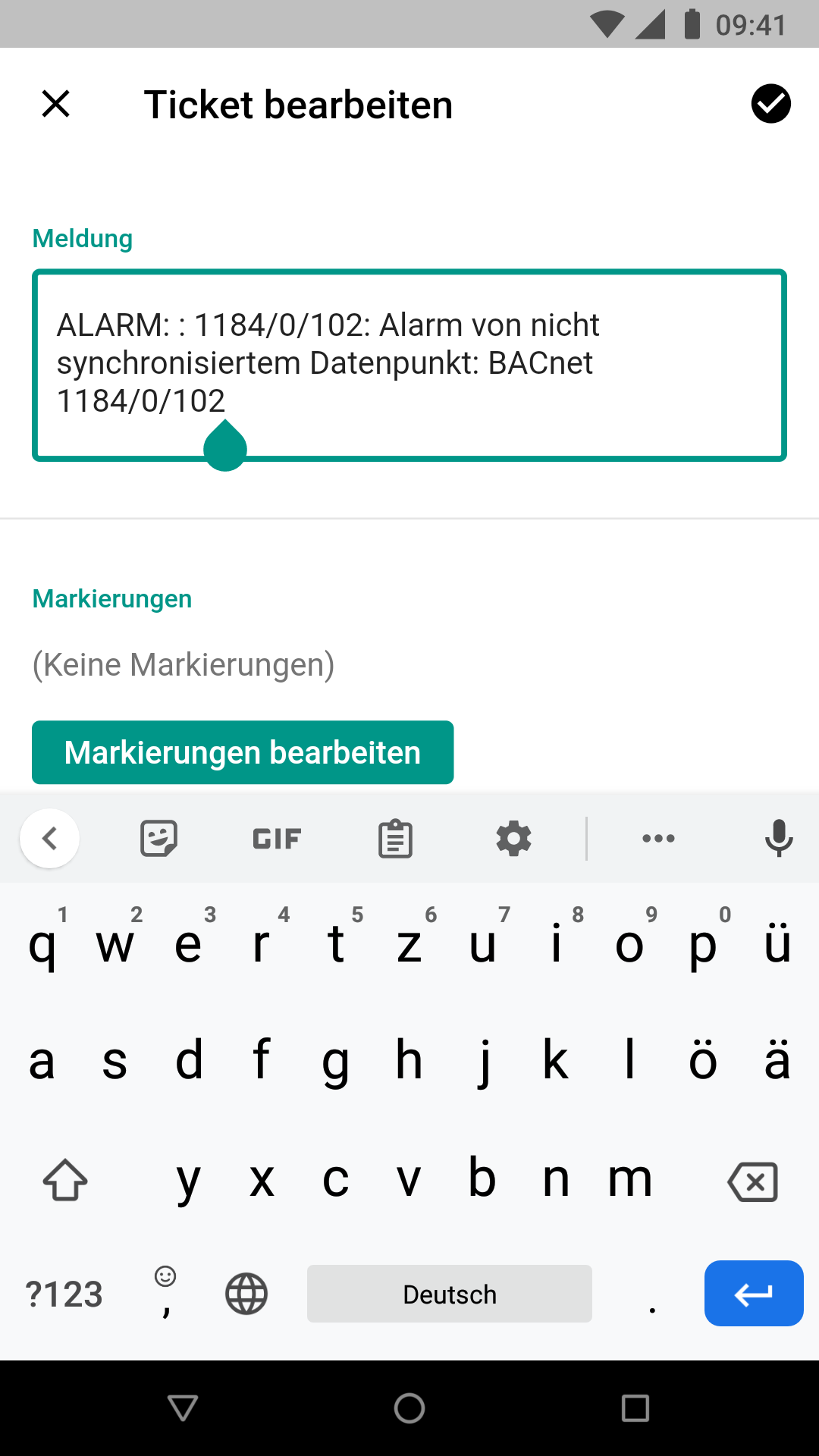819x1456 pixels.
Task: Collapse the keyboard toolbar arrow
Action: coord(50,839)
